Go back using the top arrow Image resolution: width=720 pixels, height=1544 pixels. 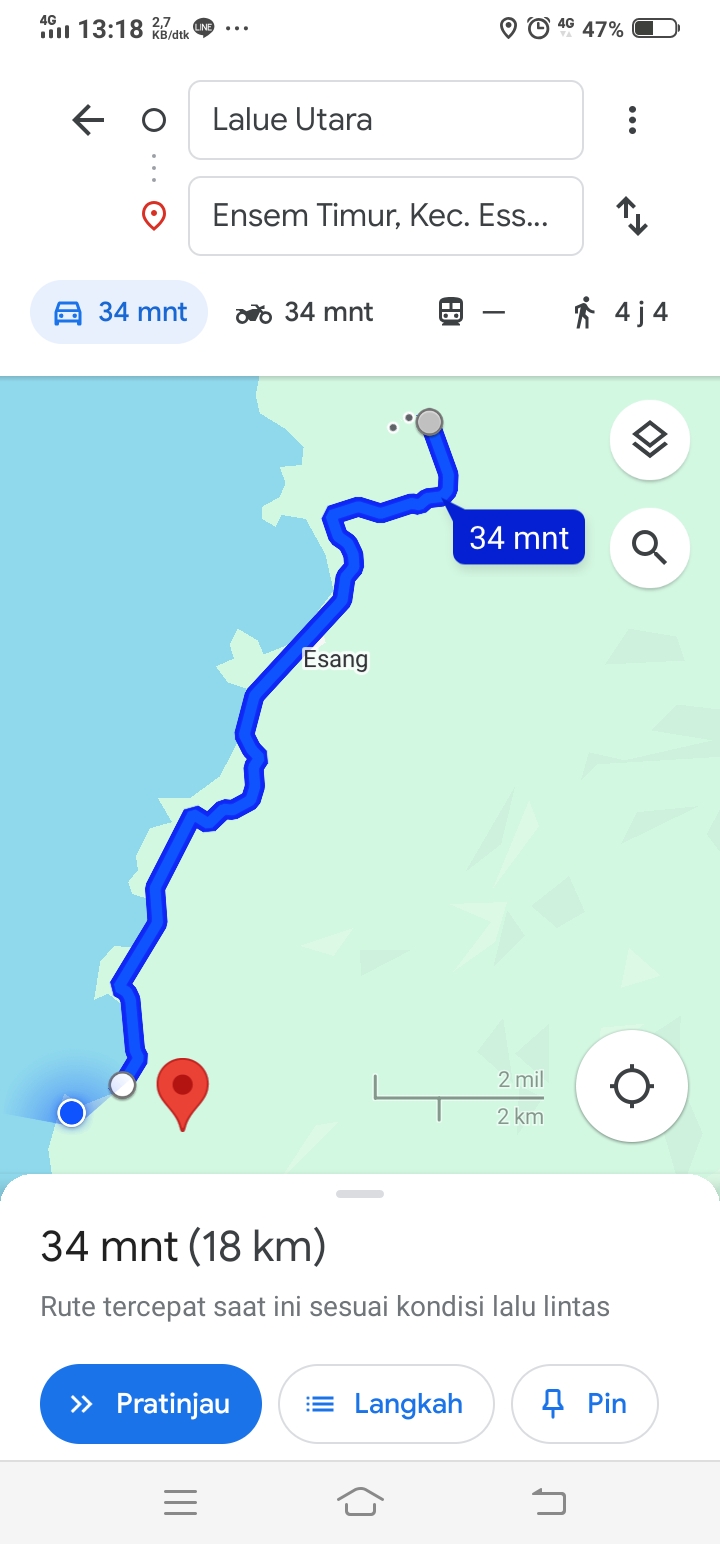point(88,121)
